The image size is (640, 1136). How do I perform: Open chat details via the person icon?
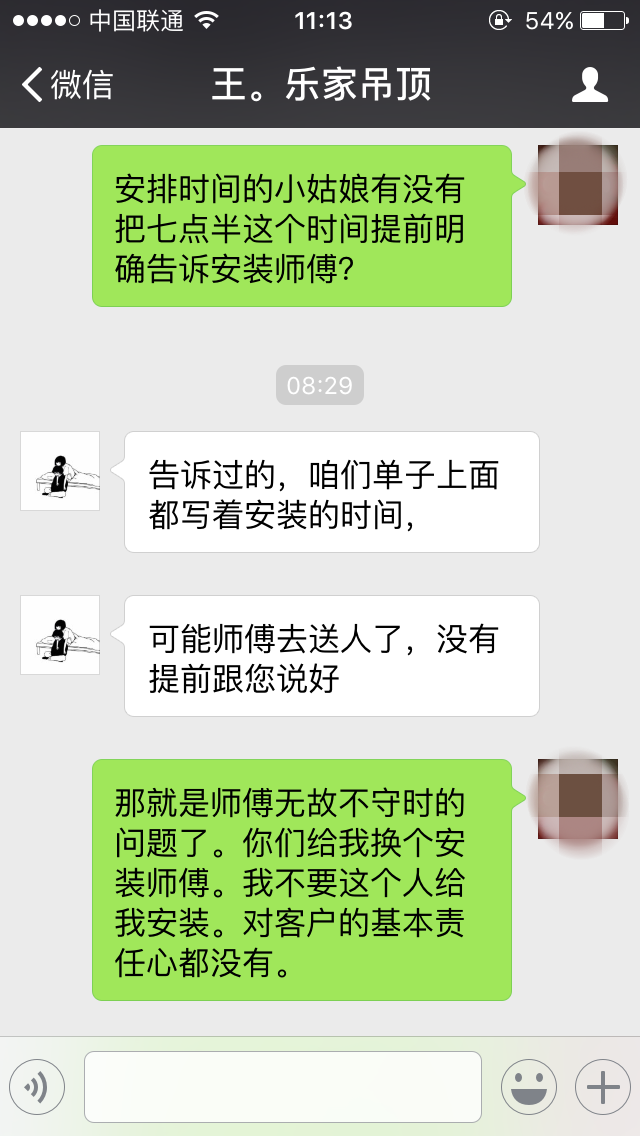(x=590, y=85)
